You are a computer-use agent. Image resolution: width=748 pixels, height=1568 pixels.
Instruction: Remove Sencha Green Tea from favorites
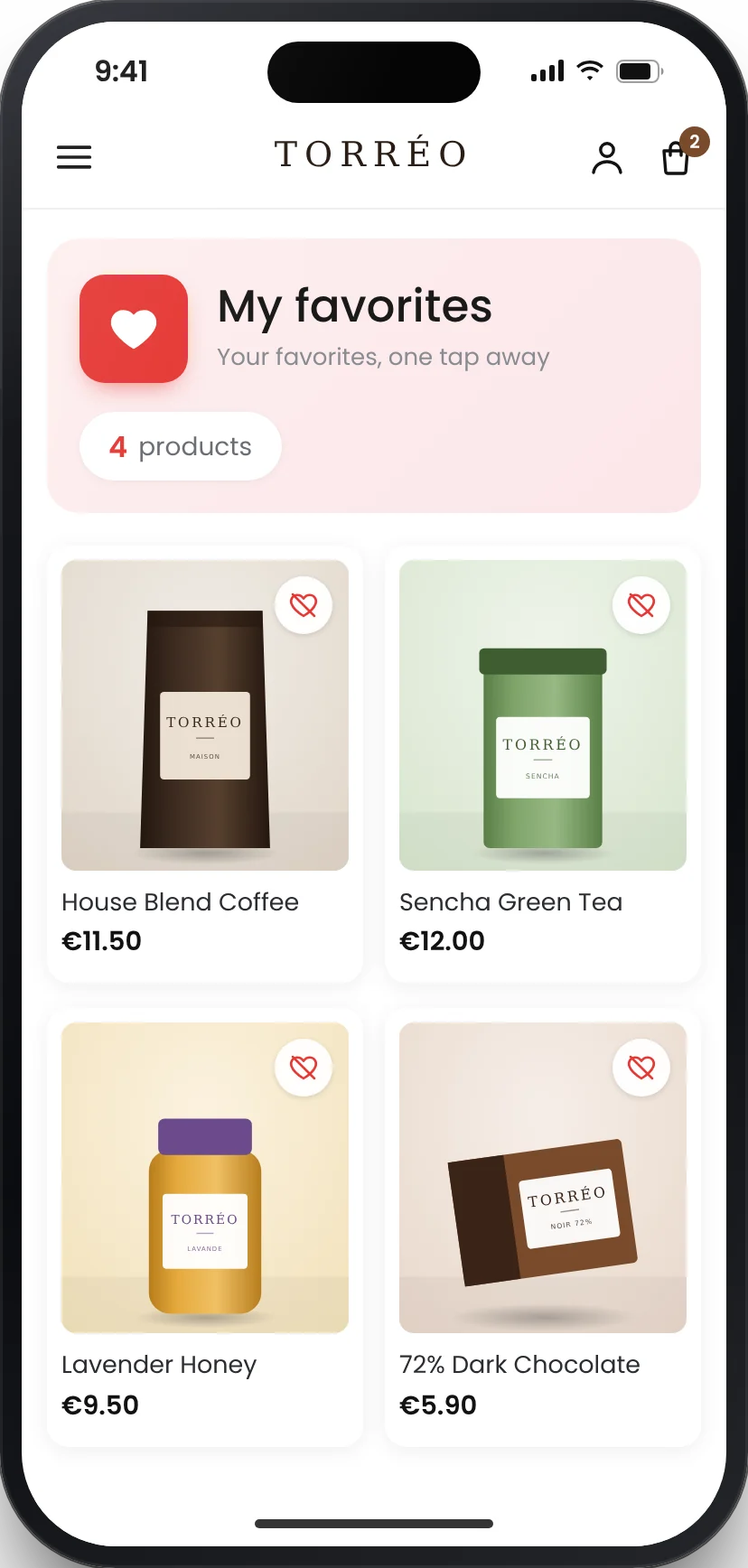tap(641, 605)
